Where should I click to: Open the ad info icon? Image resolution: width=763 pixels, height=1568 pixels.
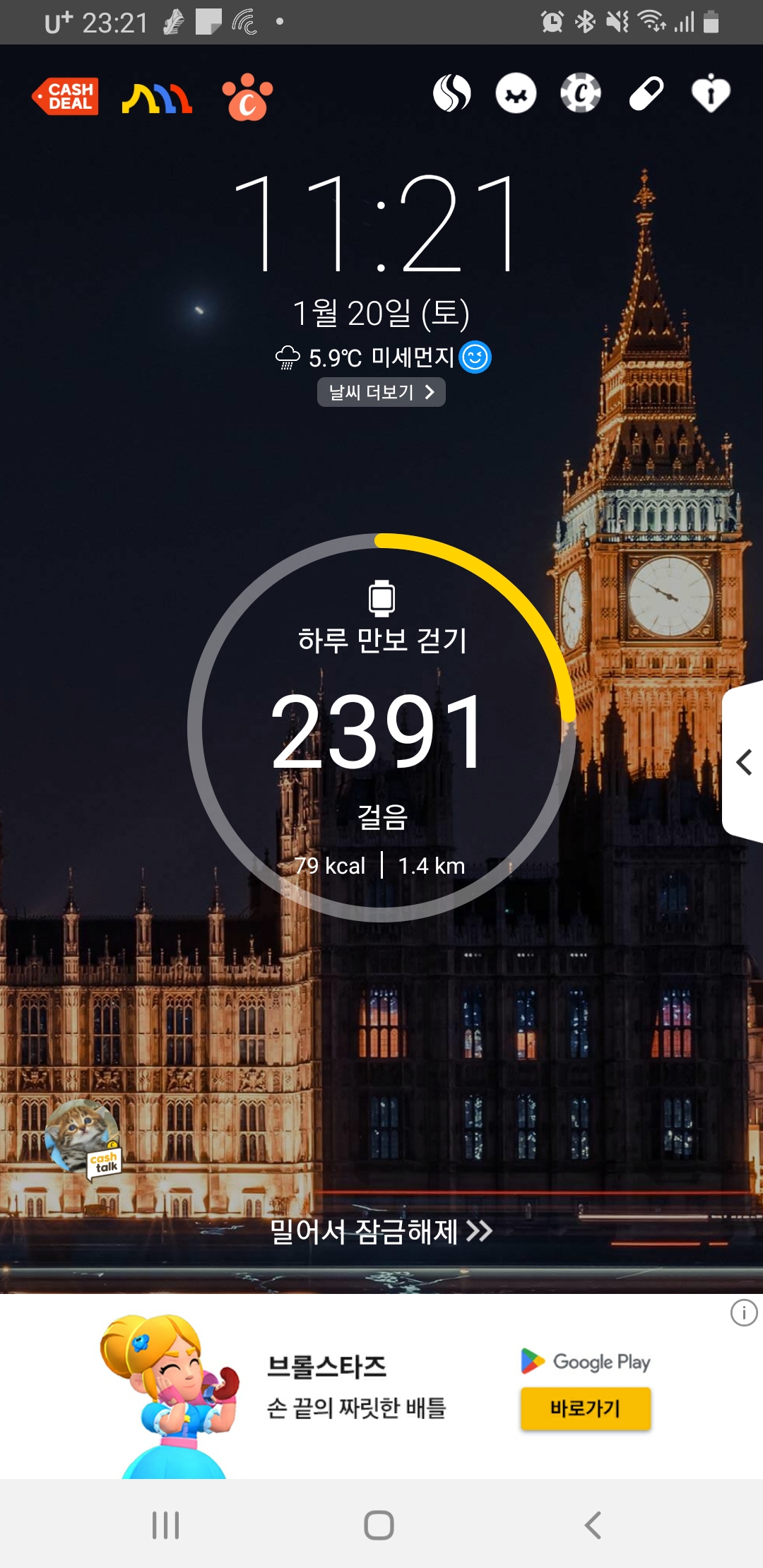(x=744, y=1313)
